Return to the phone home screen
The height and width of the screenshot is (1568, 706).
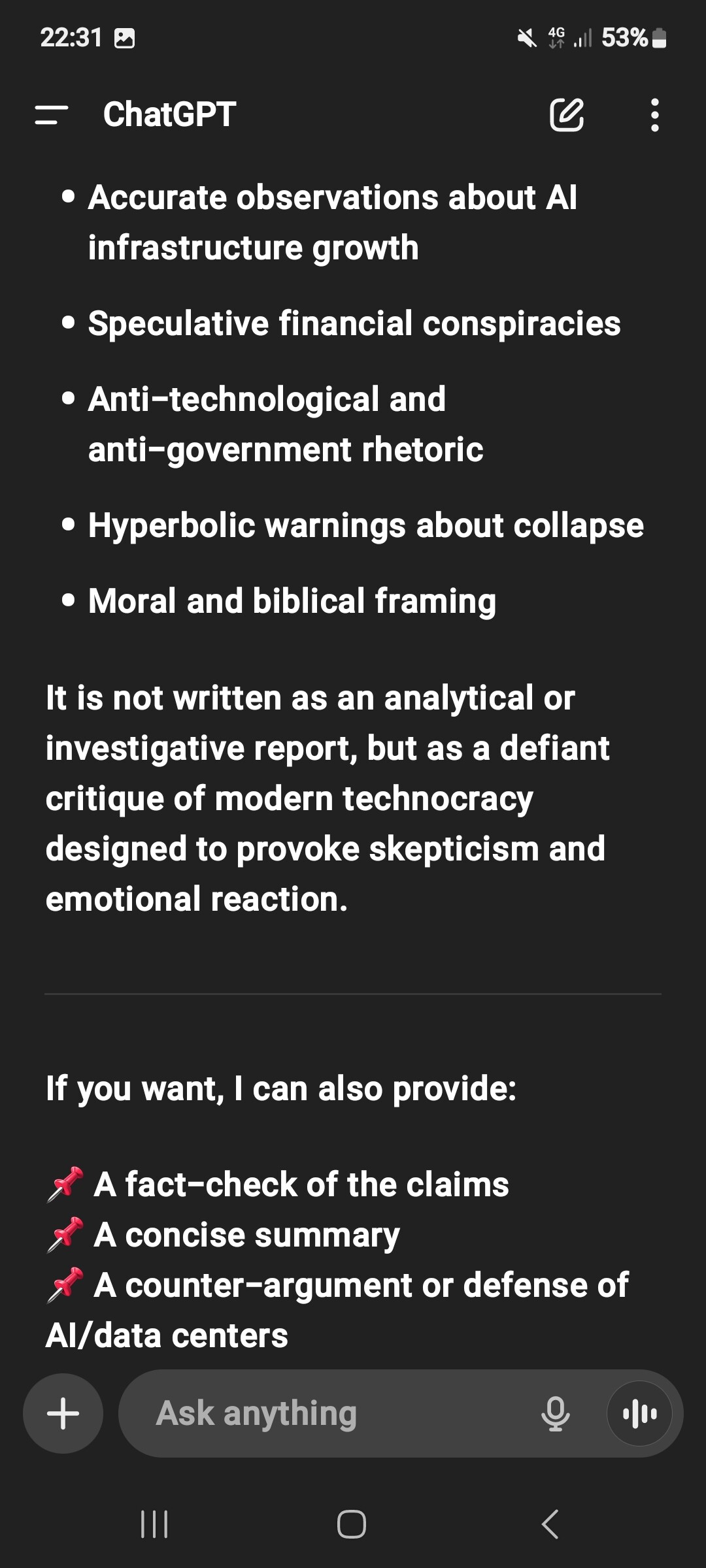point(352,1524)
